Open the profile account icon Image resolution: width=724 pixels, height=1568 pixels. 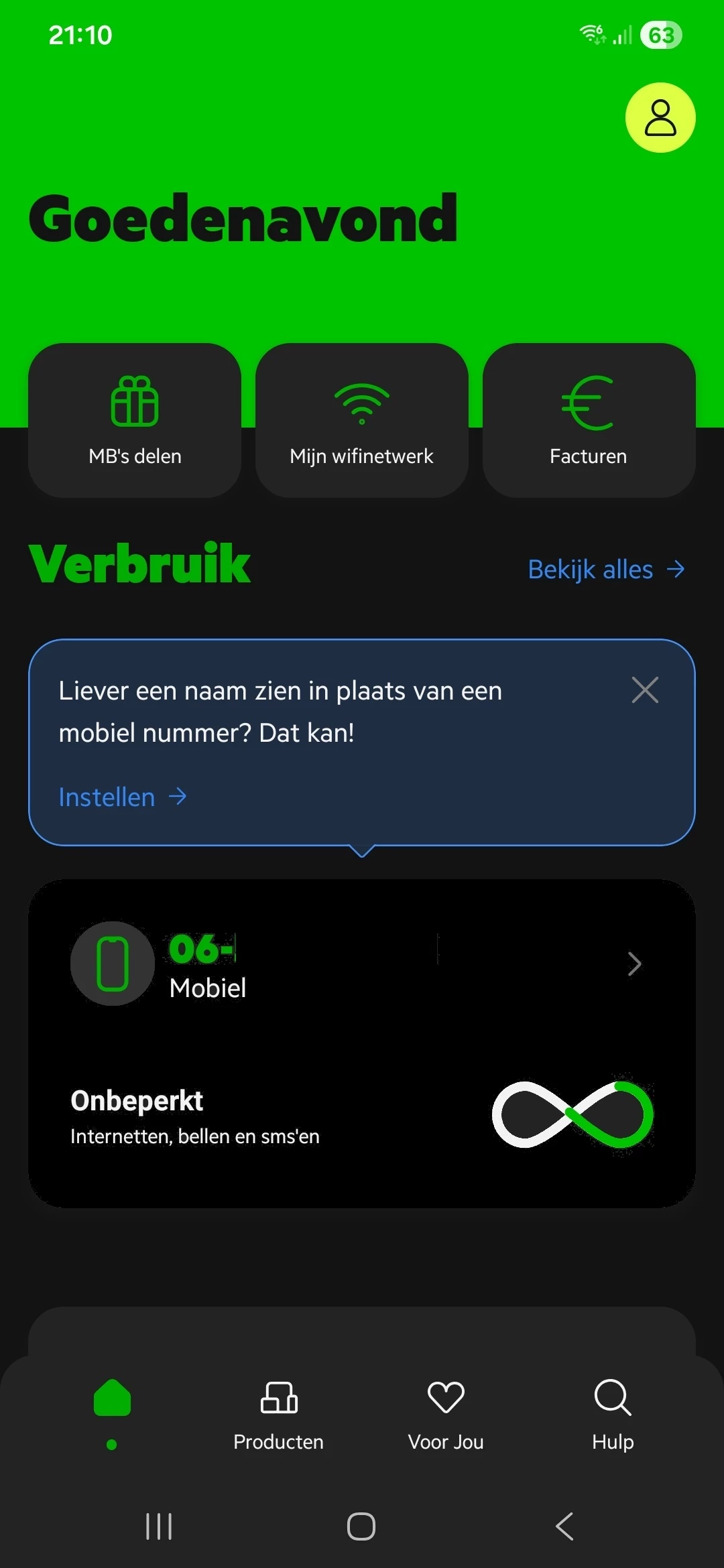(660, 118)
